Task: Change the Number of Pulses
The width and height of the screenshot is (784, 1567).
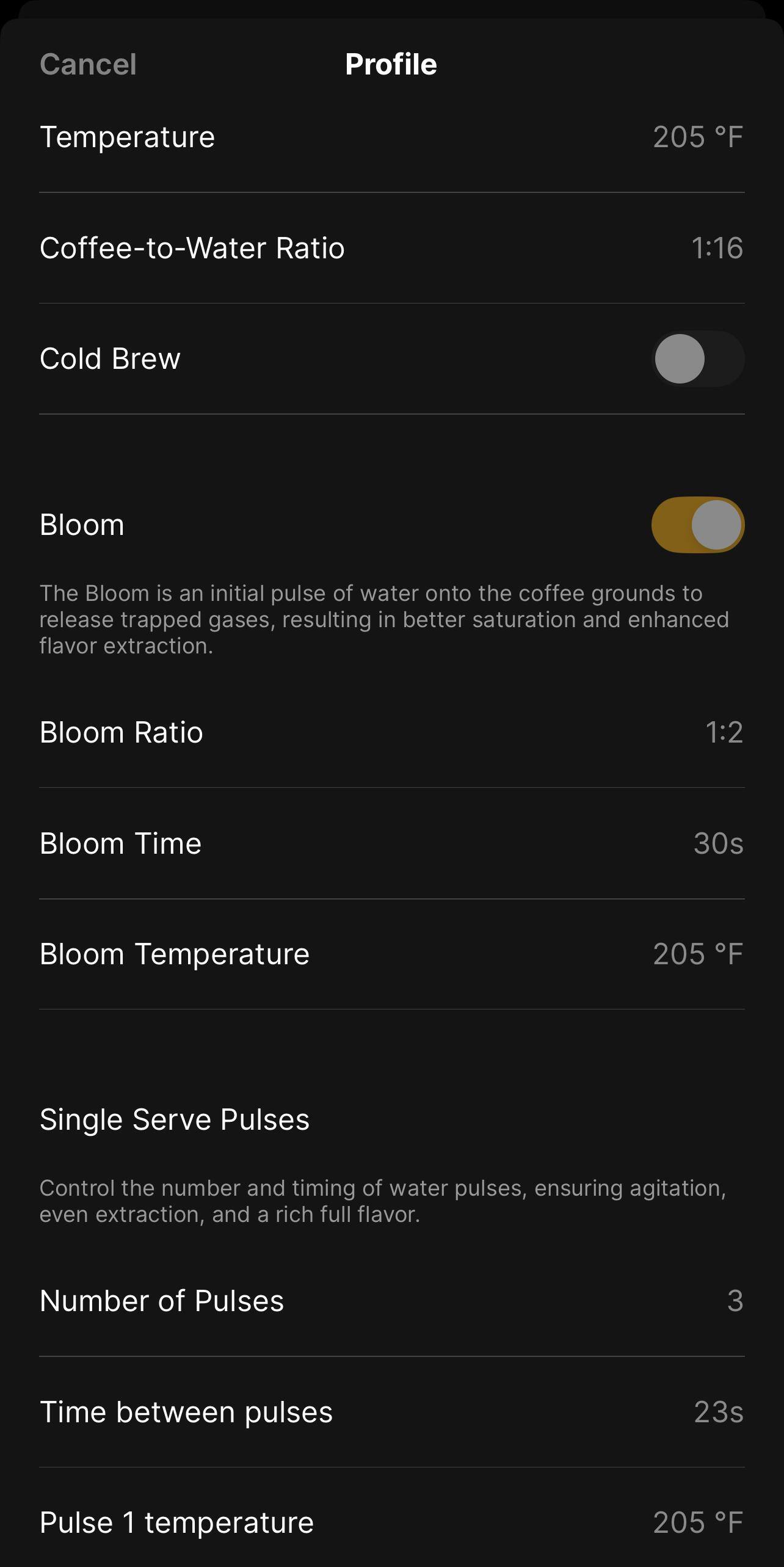Action: tap(391, 1301)
